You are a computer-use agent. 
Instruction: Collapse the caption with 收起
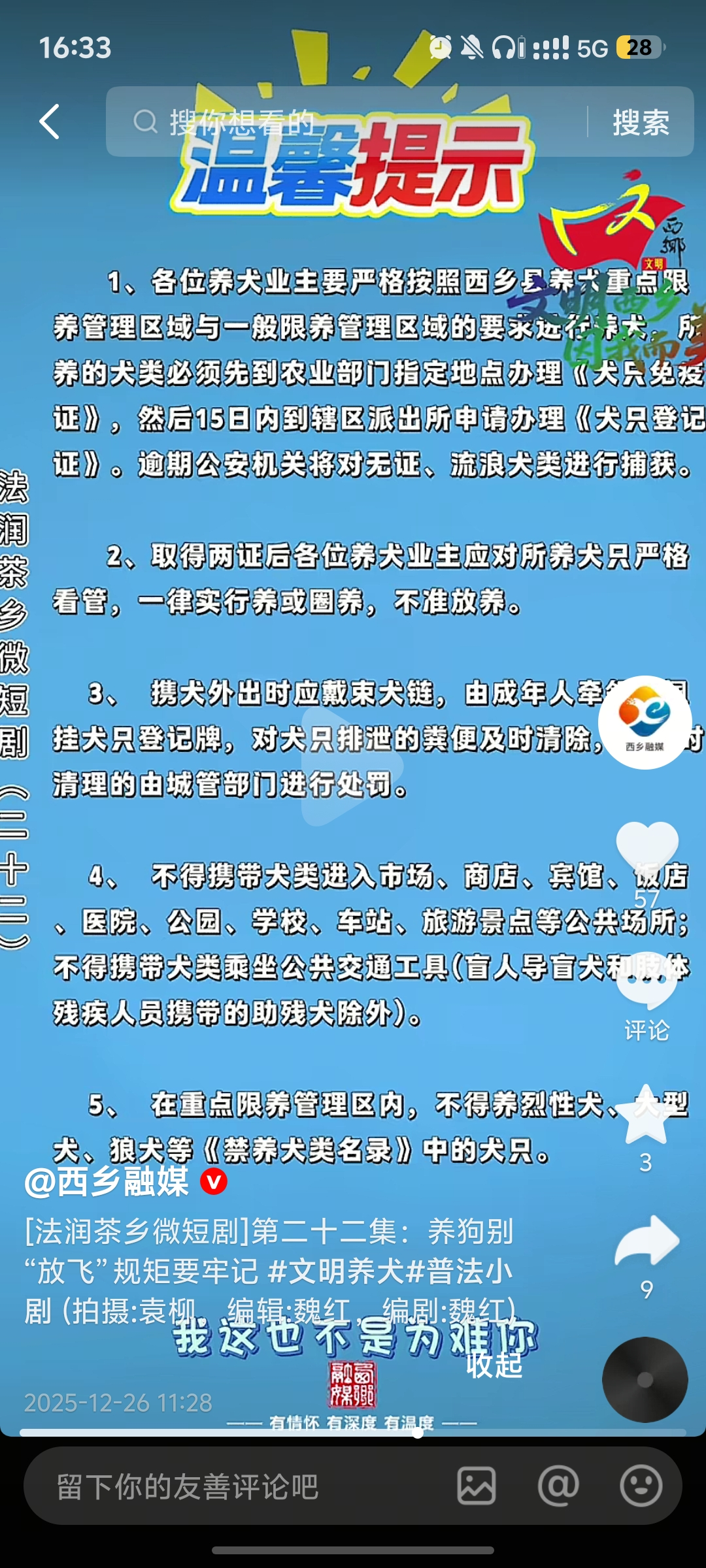[x=495, y=1364]
